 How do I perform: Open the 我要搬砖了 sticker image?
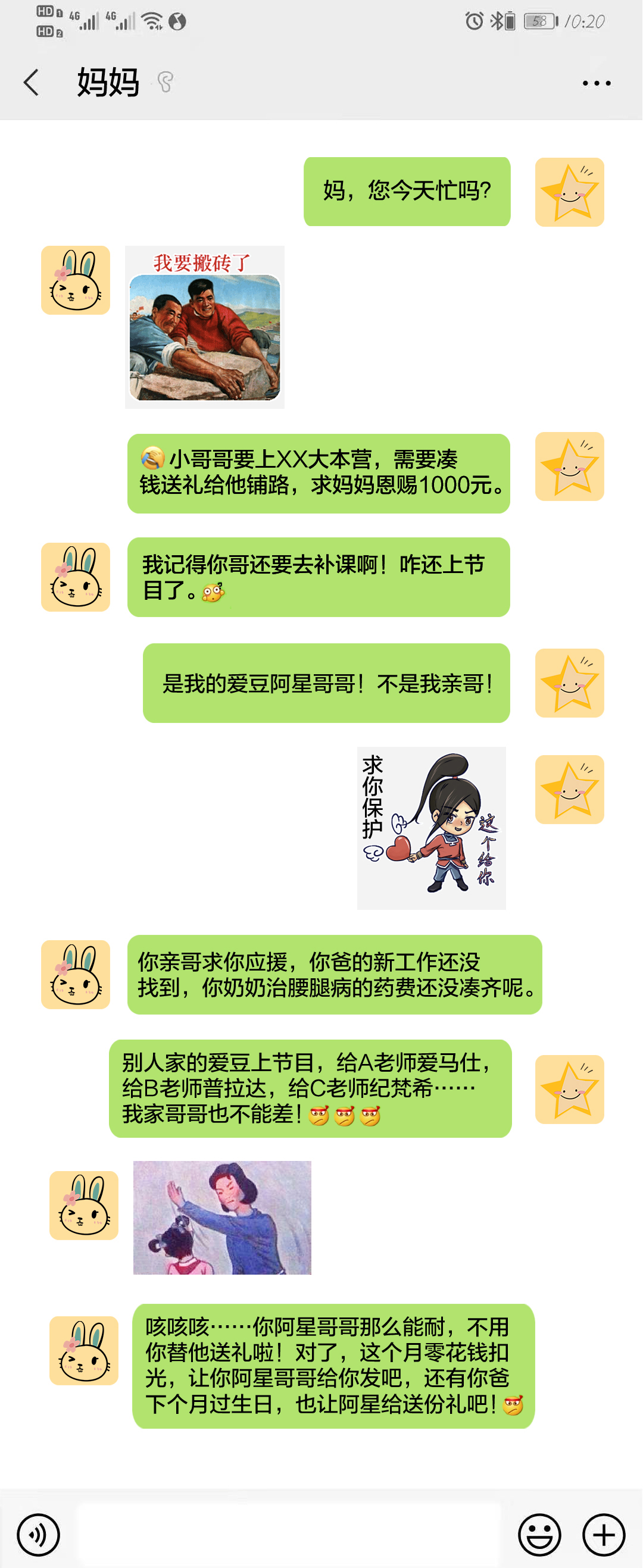[x=205, y=327]
